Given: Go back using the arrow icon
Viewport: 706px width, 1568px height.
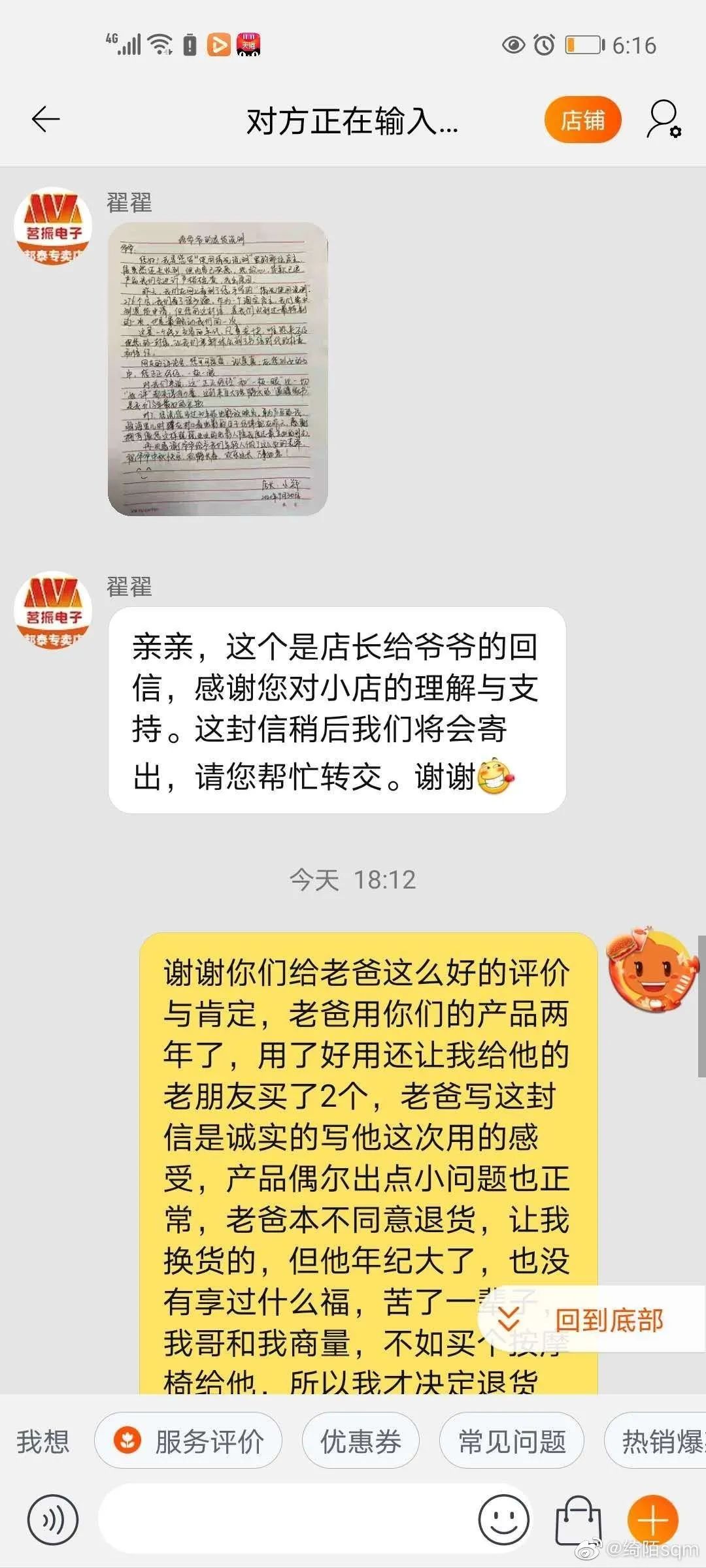Looking at the screenshot, I should 46,120.
